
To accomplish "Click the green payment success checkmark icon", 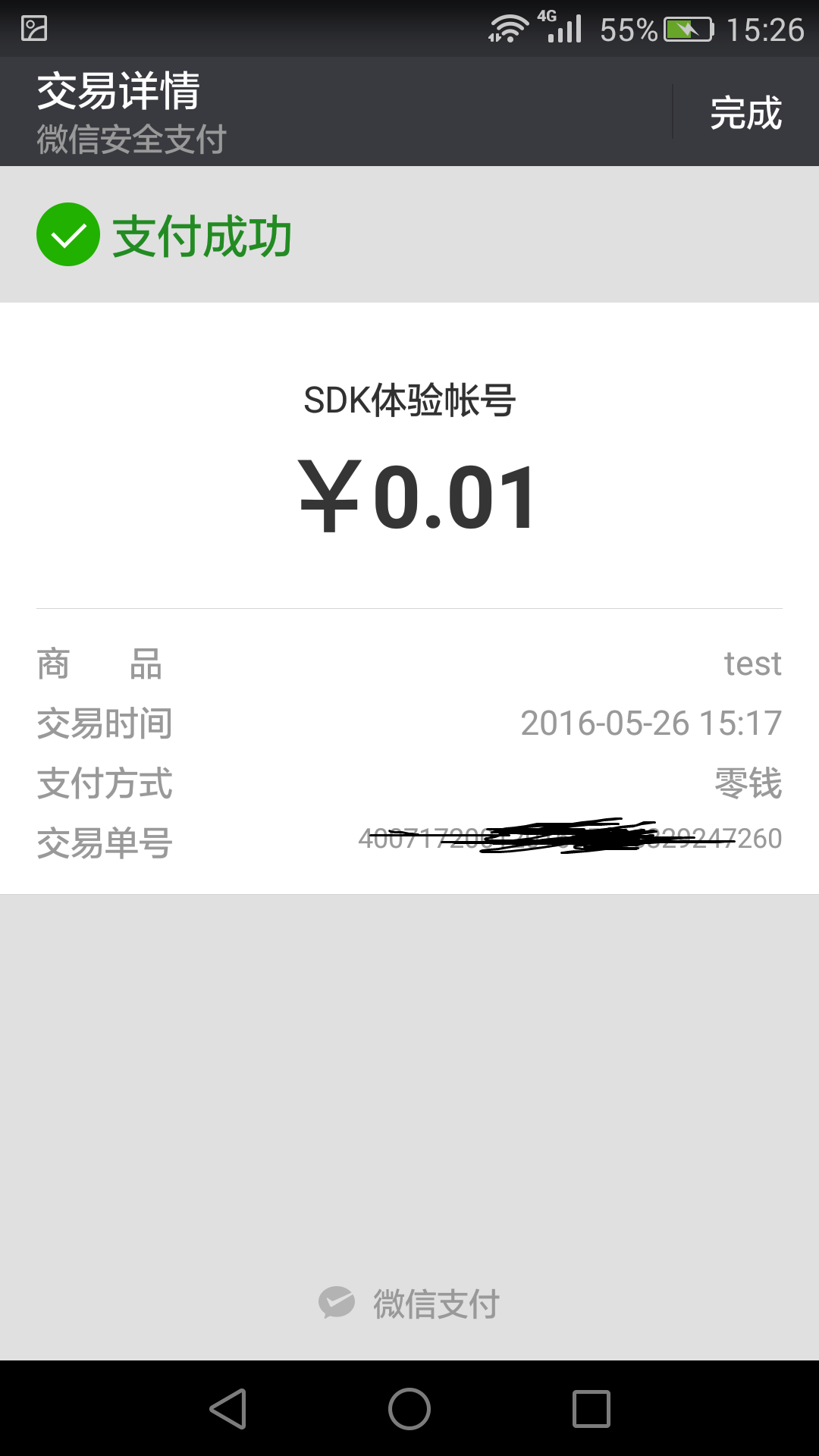I will (68, 235).
